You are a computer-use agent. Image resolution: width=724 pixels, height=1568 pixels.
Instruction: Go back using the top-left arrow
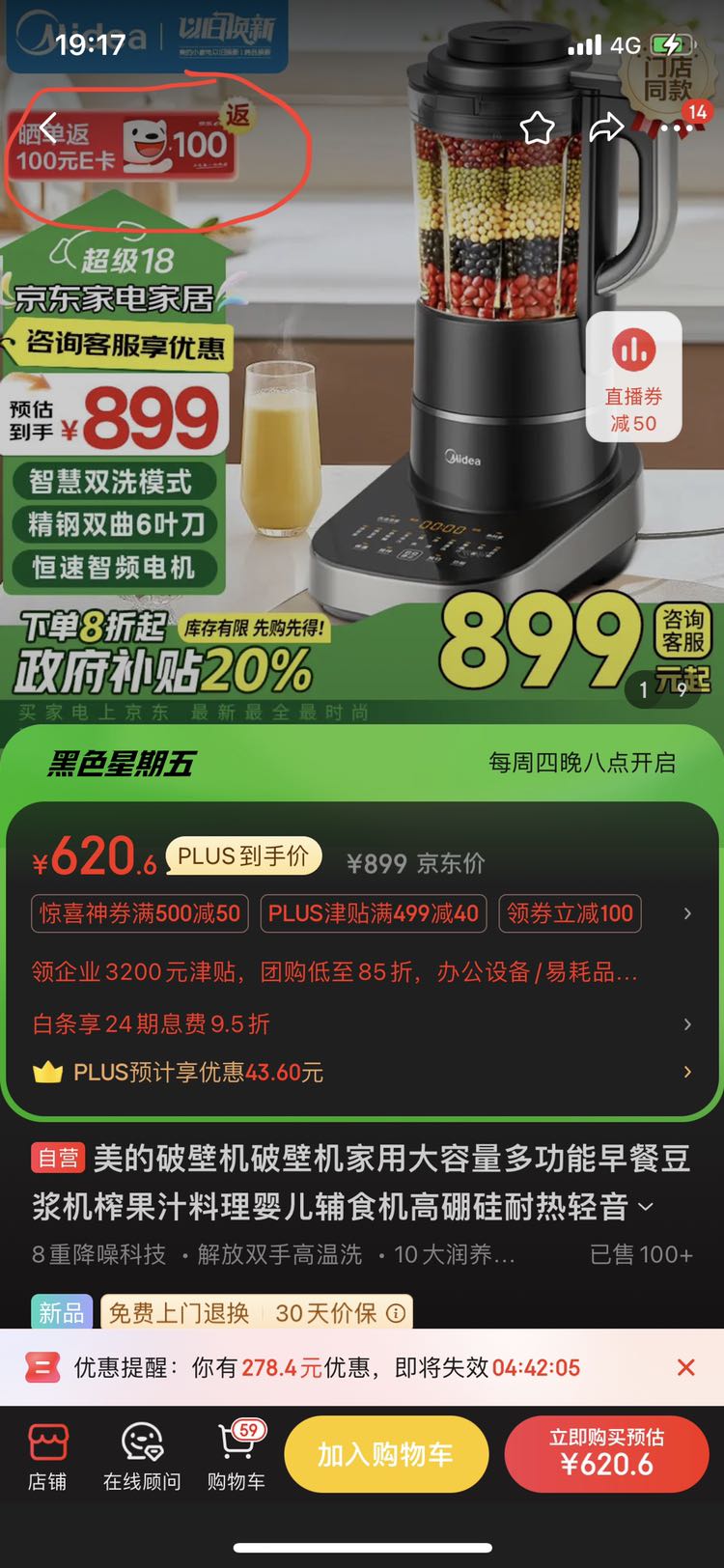pyautogui.click(x=48, y=126)
